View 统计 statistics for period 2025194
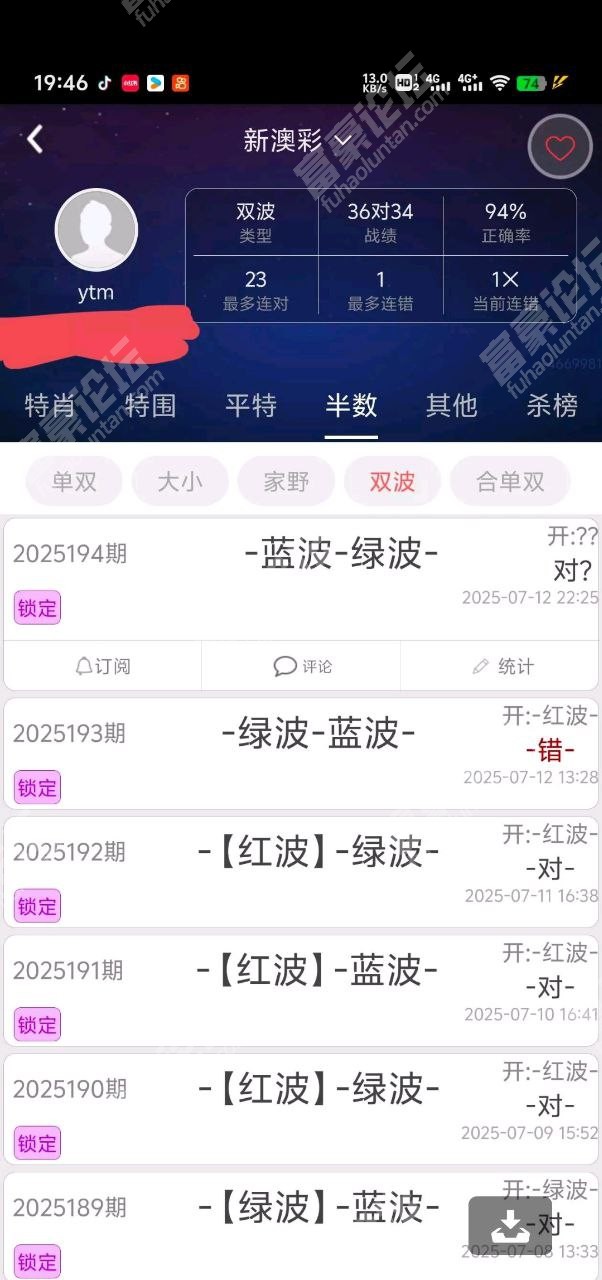Image resolution: width=602 pixels, height=1280 pixels. point(503,666)
